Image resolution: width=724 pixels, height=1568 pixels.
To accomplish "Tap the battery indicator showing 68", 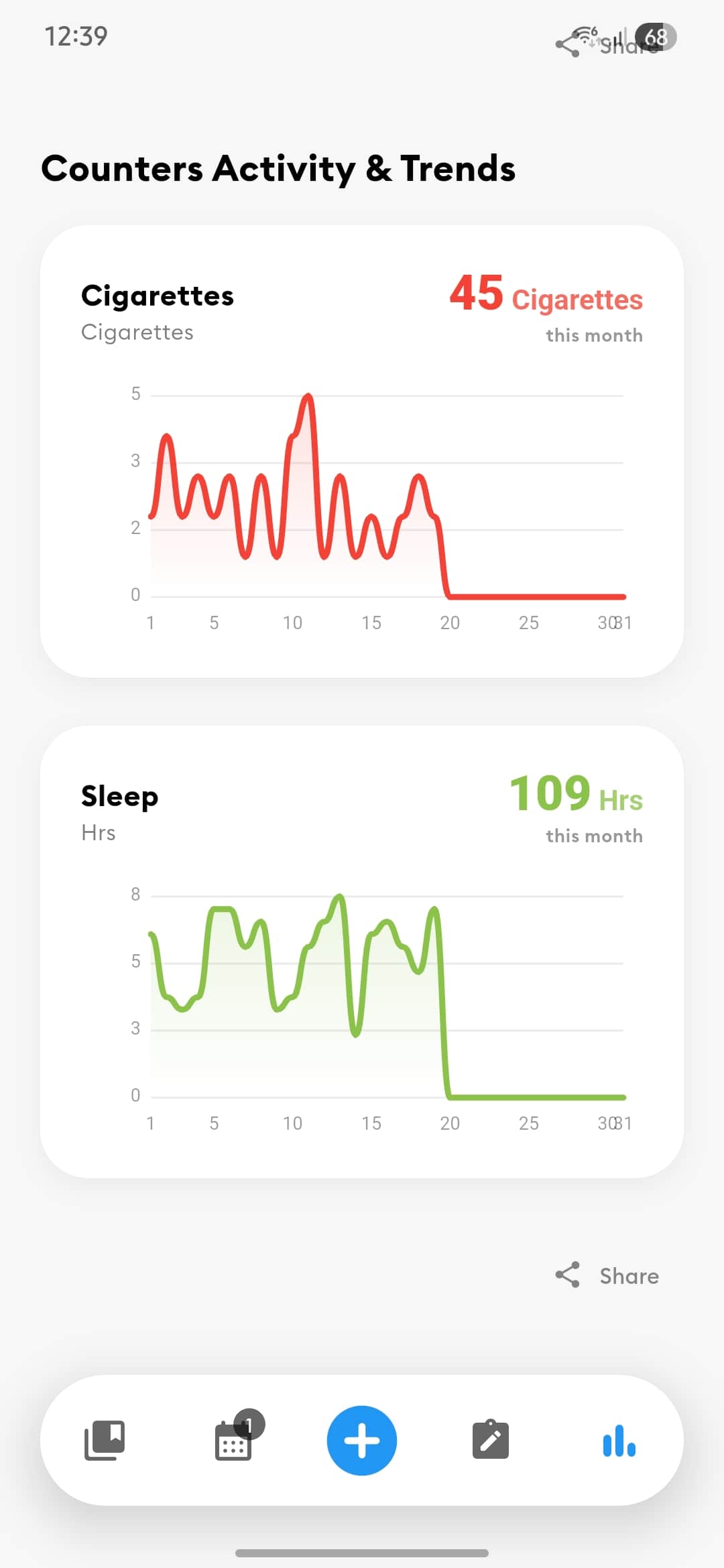I will click(656, 37).
